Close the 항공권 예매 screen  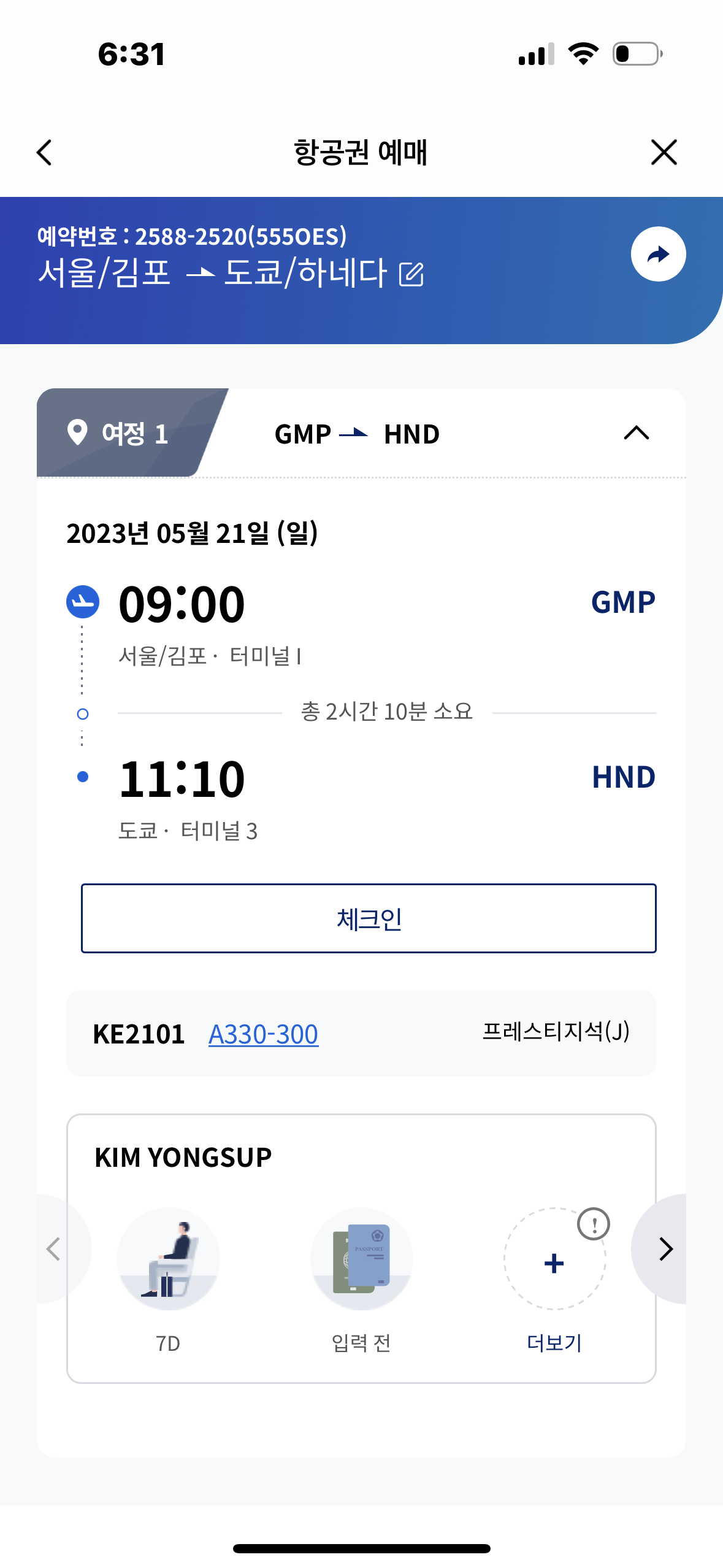(x=664, y=152)
